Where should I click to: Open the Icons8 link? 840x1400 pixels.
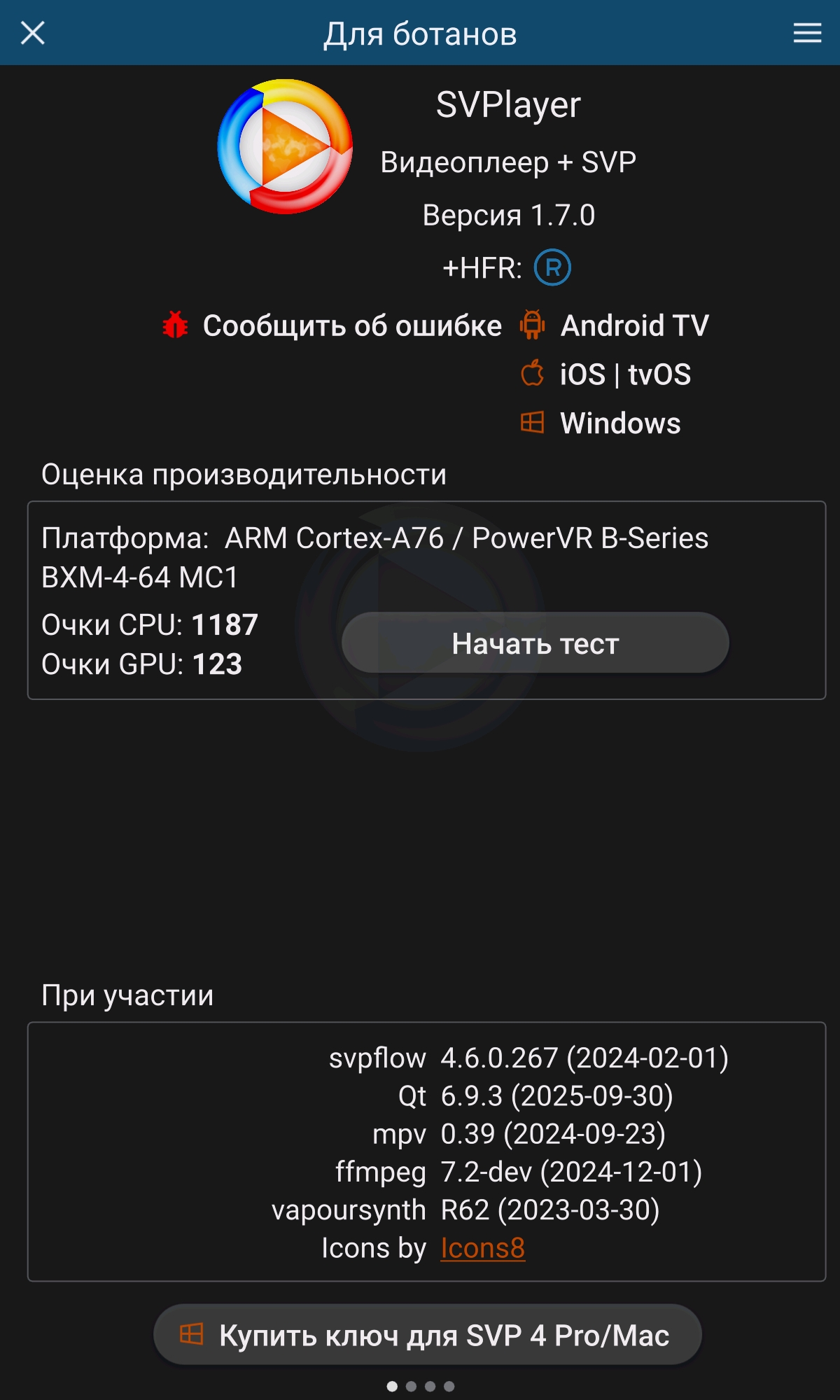tap(482, 1248)
